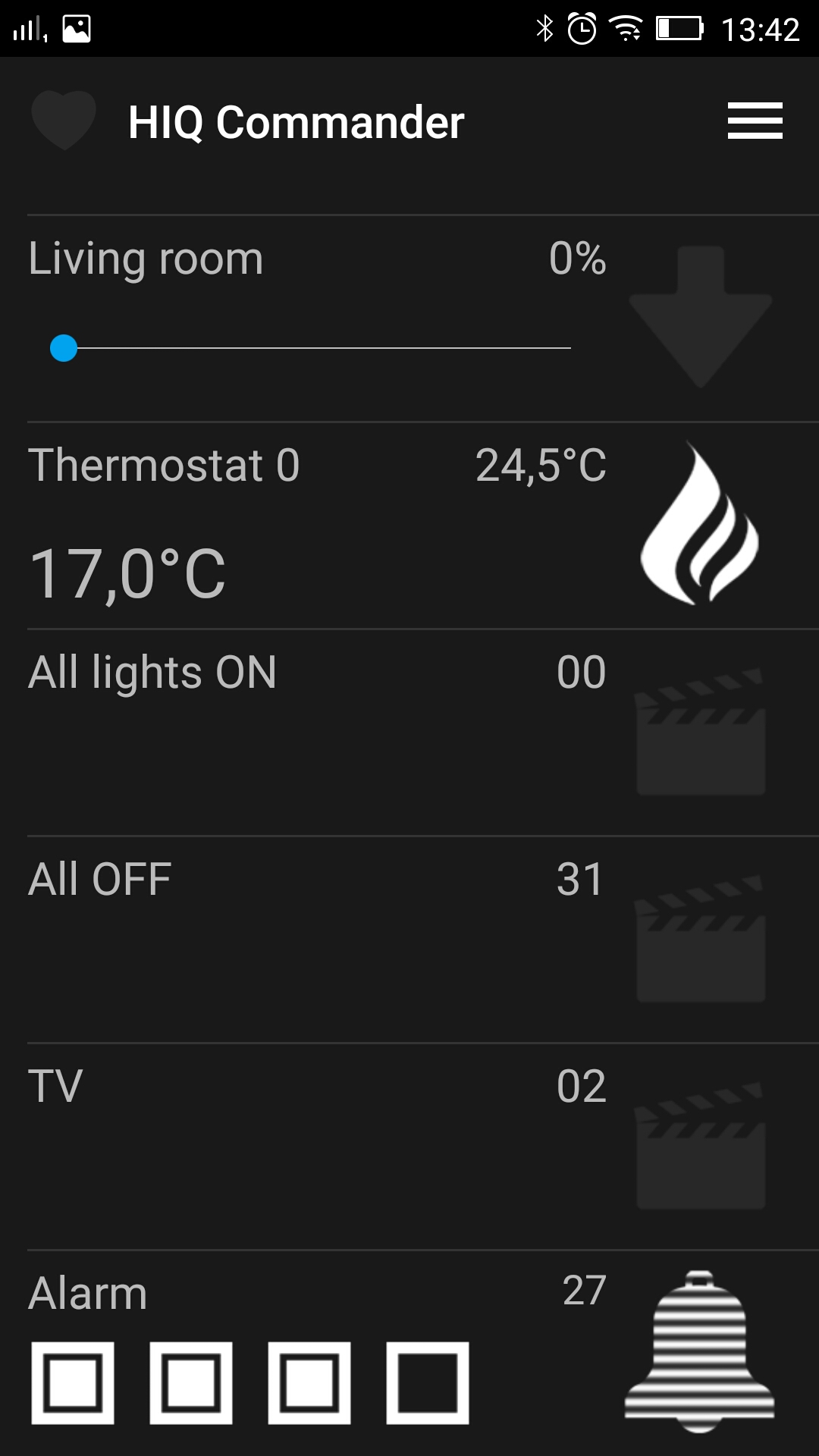Select the first Alarm zone square
Viewport: 819px width, 1456px height.
73,1382
